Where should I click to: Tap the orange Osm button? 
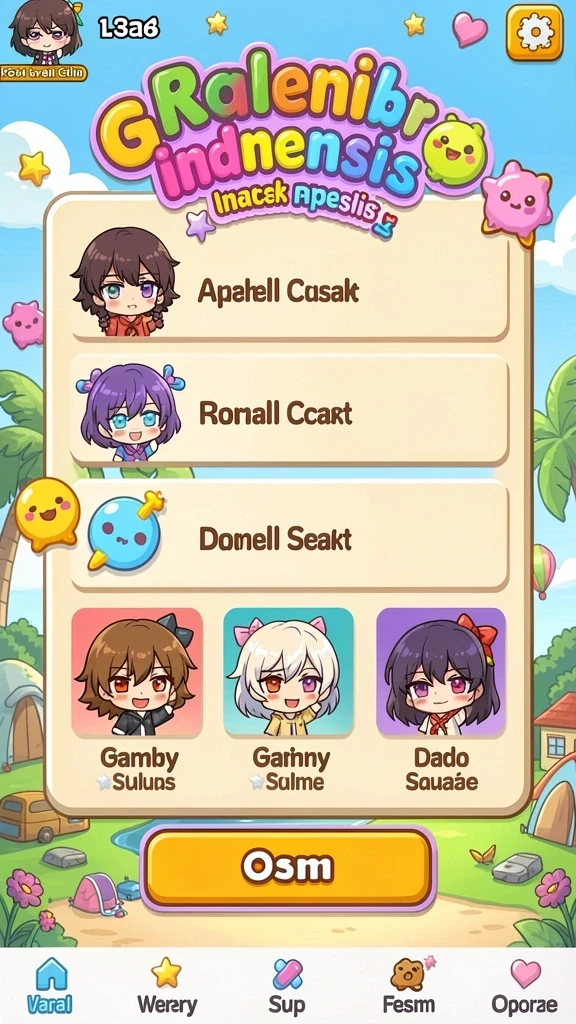click(x=288, y=868)
